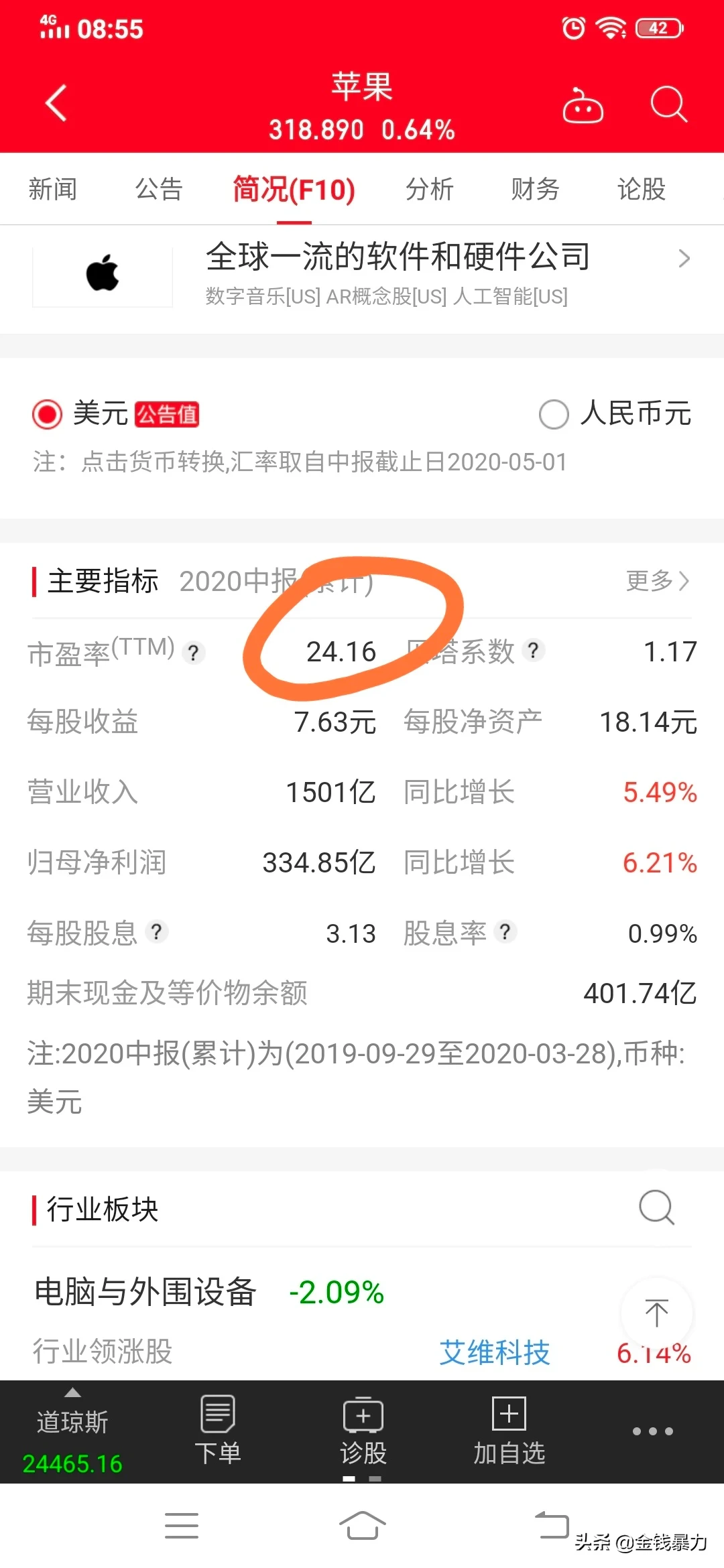Open 艾维科技 stock link
The width and height of the screenshot is (724, 1568).
point(495,1352)
